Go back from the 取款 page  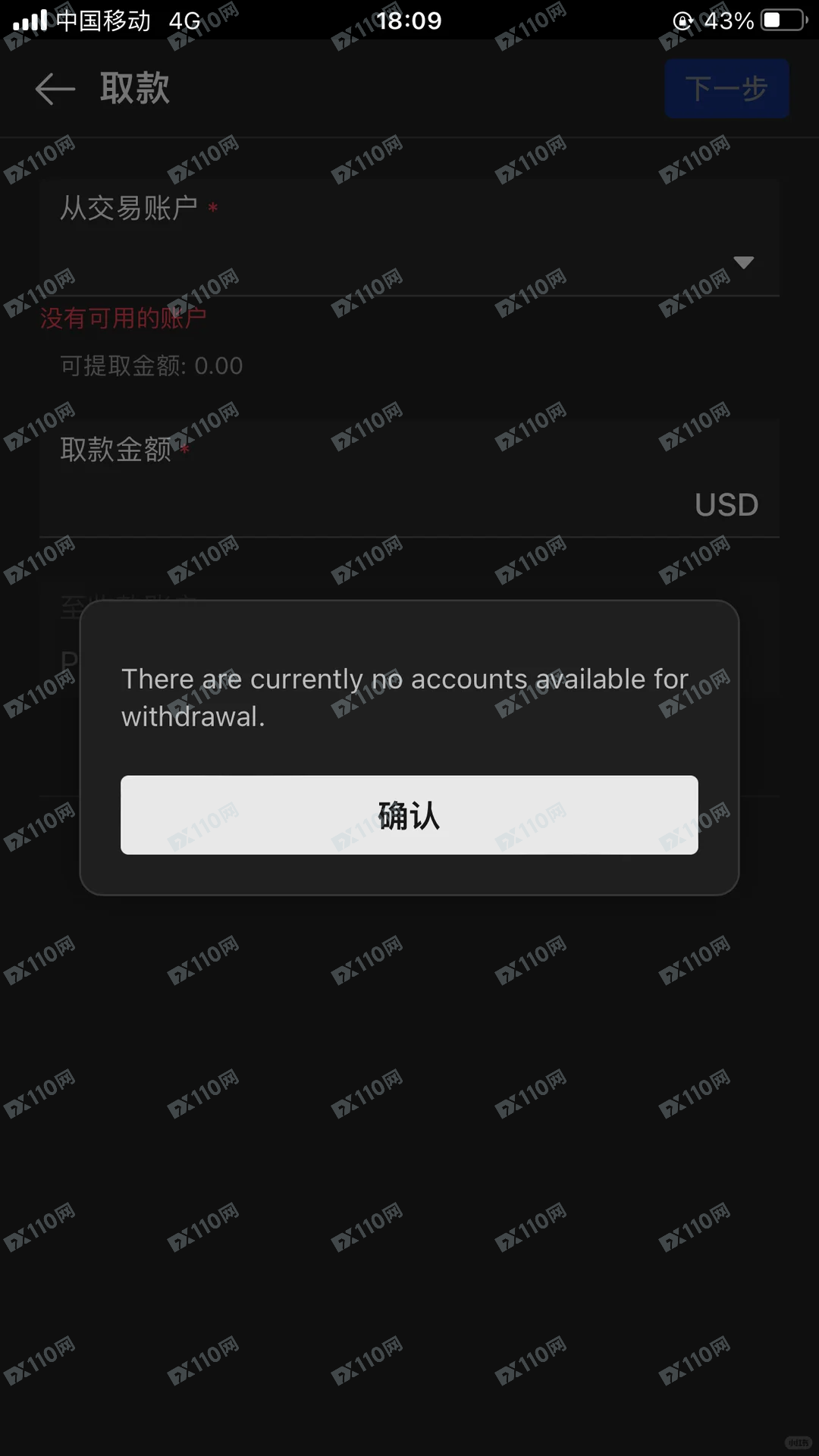[55, 89]
